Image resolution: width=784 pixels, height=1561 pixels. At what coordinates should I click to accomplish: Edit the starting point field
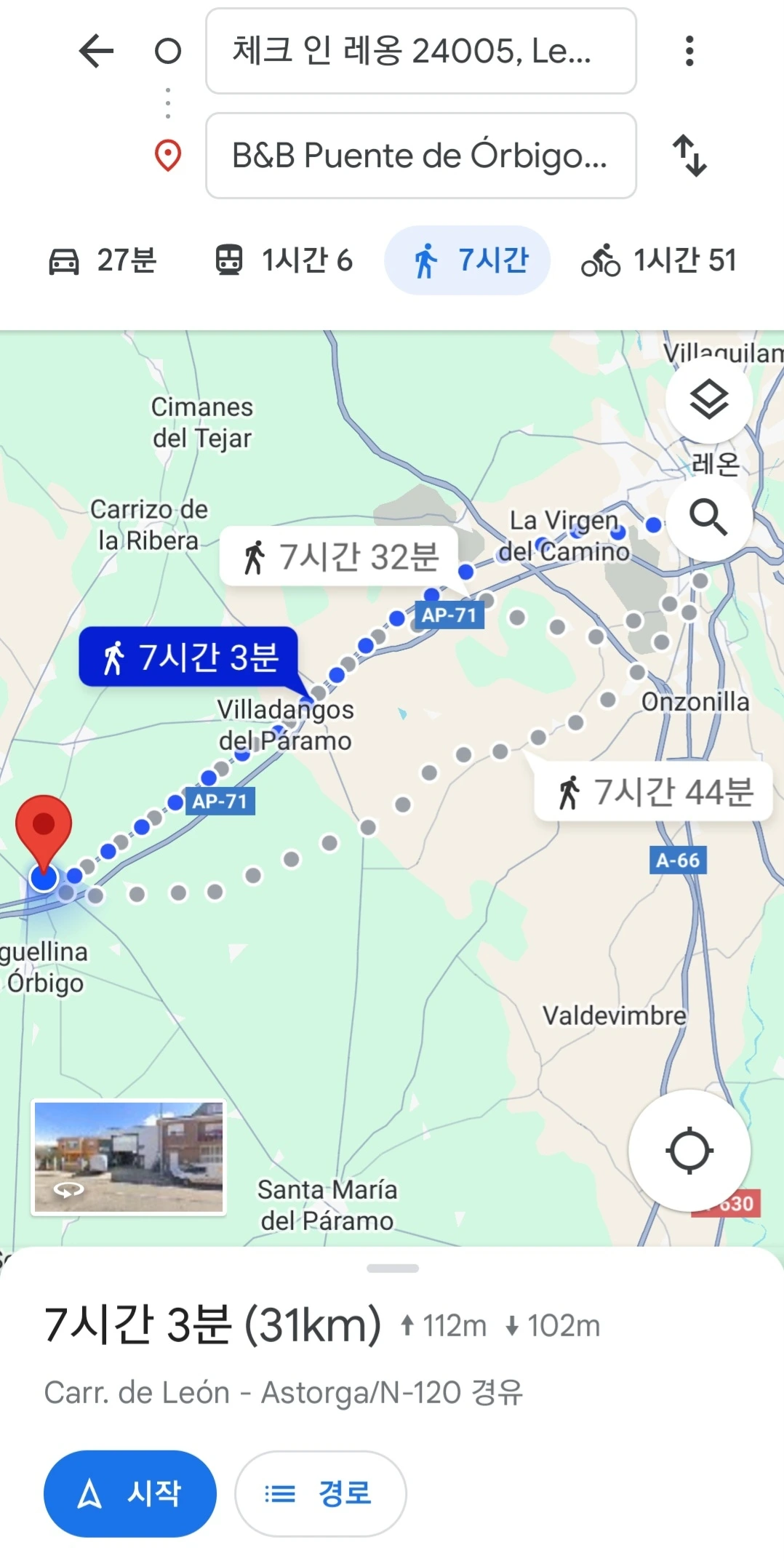[x=420, y=51]
